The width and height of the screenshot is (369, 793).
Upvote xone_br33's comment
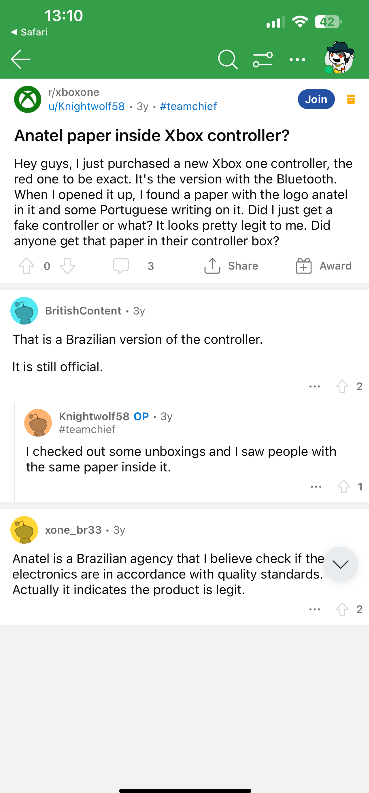coord(343,609)
